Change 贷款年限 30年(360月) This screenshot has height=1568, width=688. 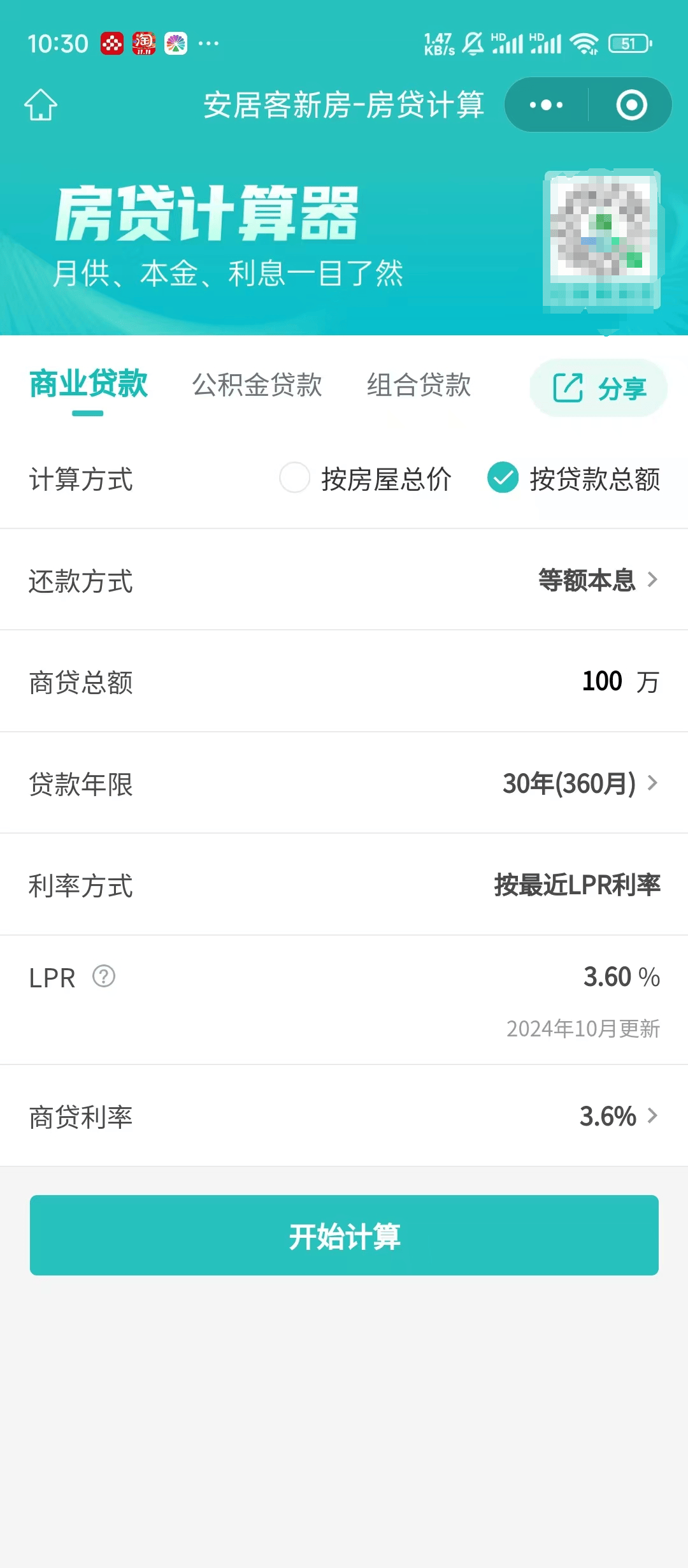tap(344, 783)
